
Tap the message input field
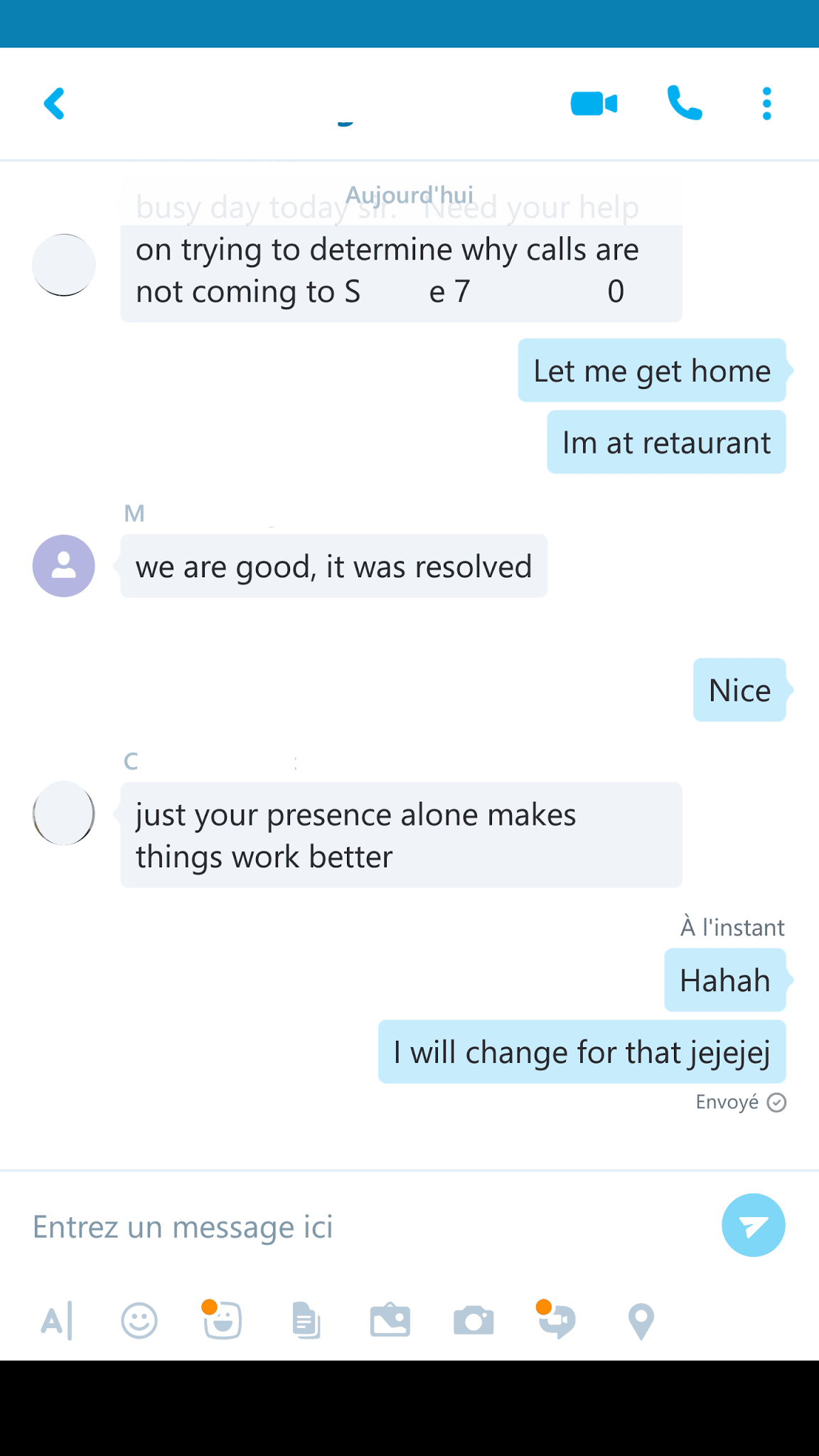pyautogui.click(x=355, y=1227)
